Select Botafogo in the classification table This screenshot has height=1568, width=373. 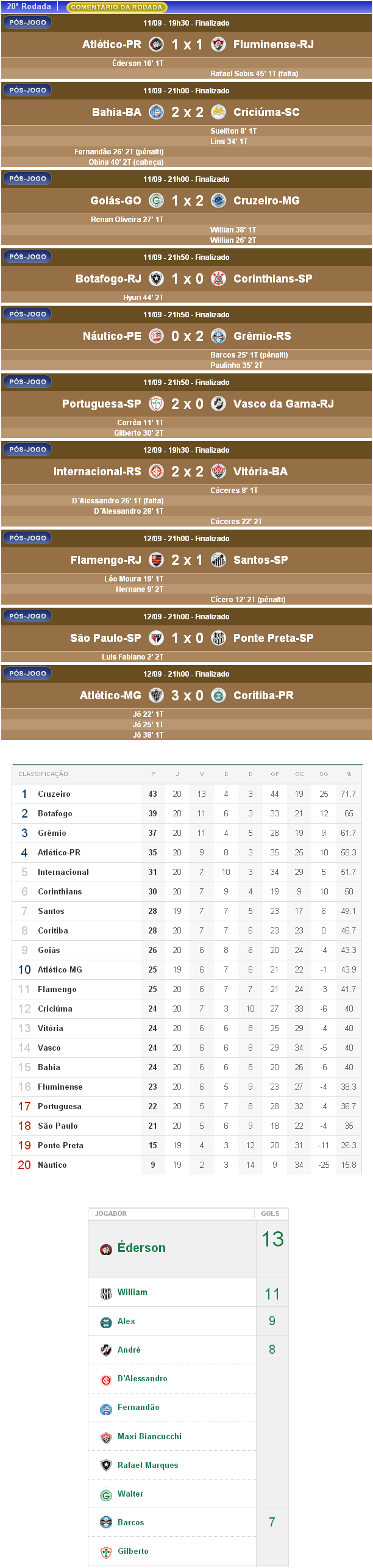(55, 813)
